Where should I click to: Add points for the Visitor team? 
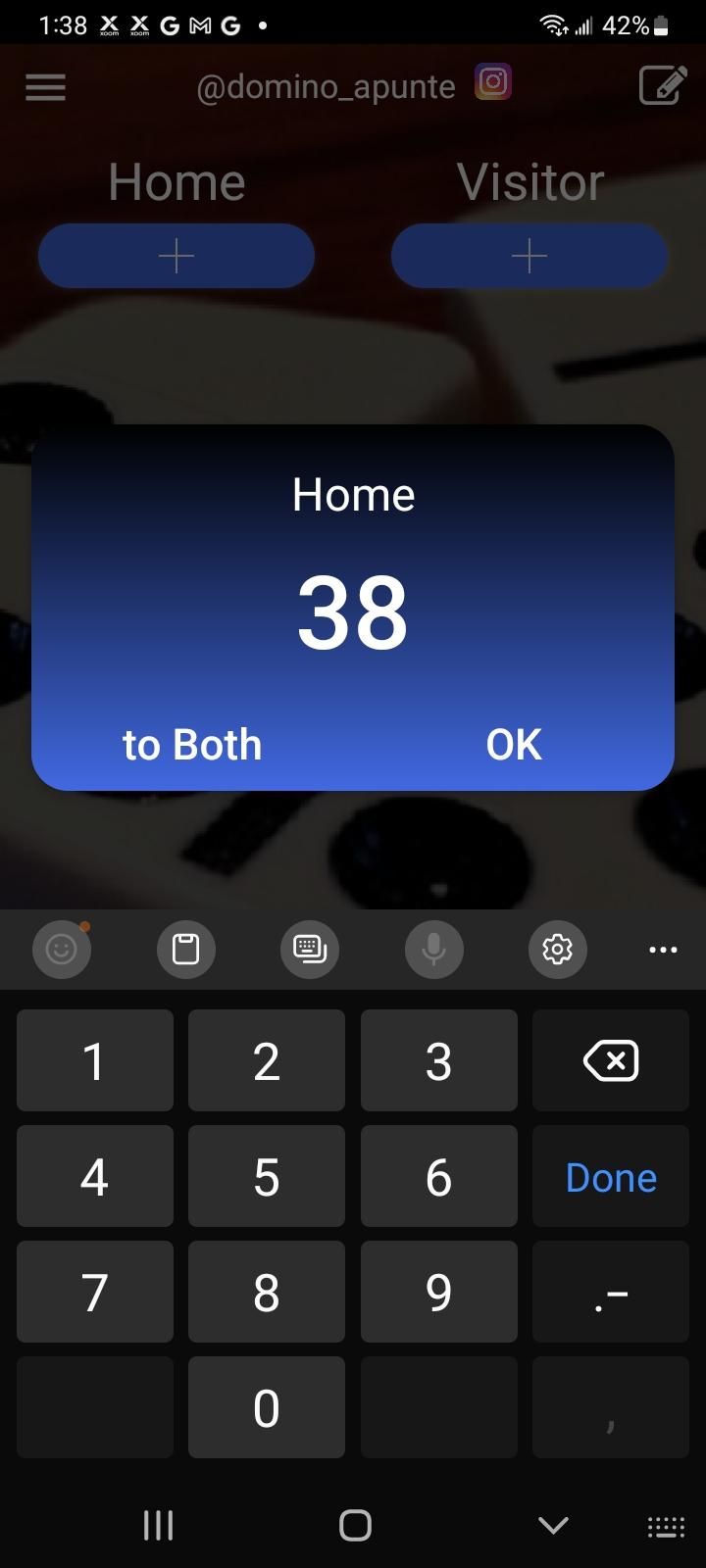529,256
